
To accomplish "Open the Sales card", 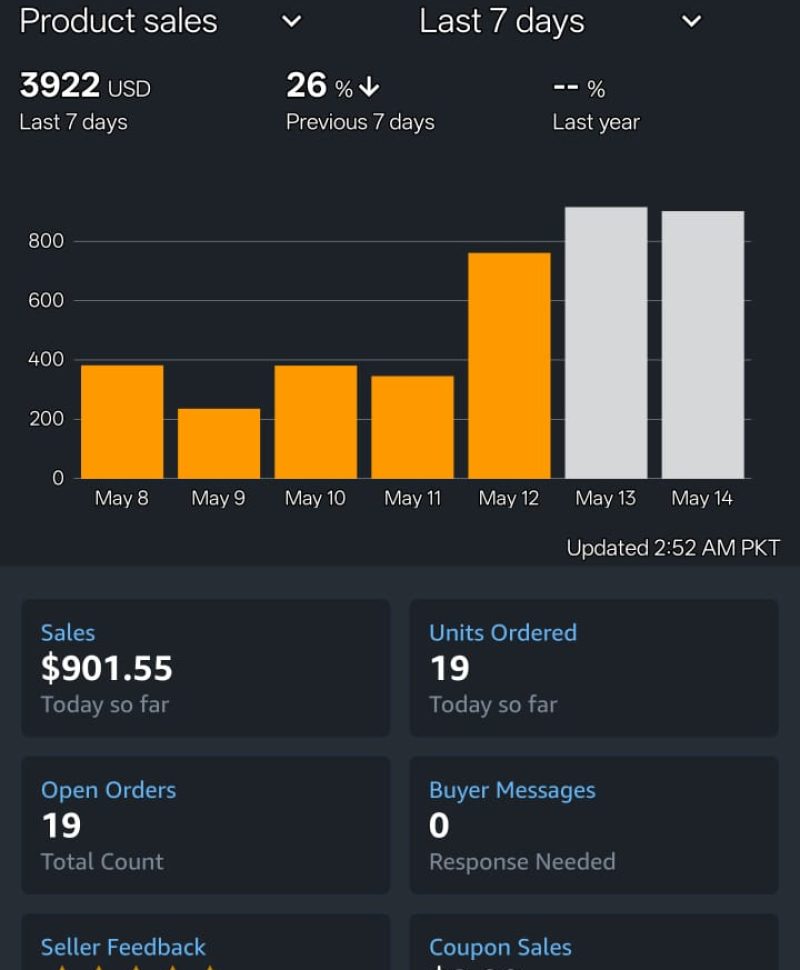I will (205, 668).
